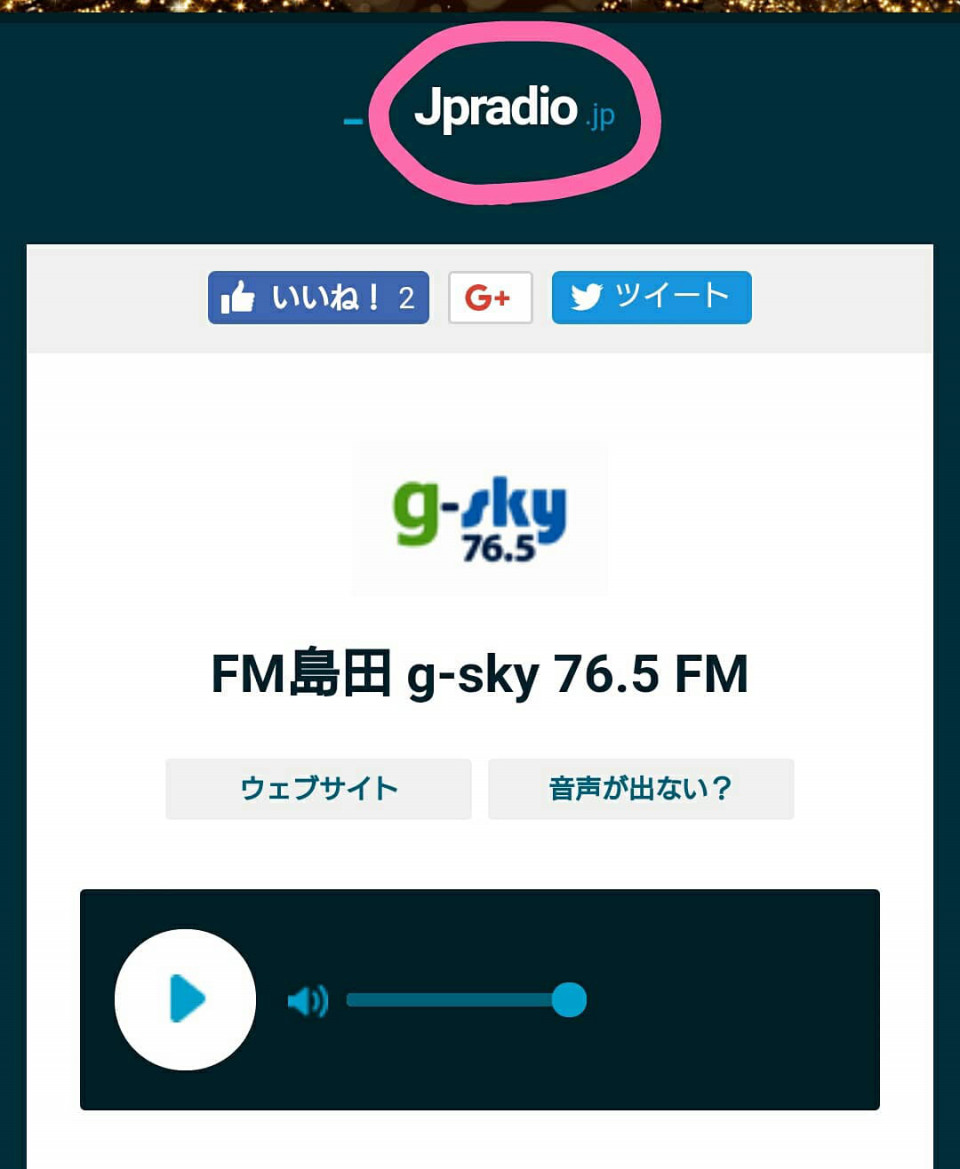960x1169 pixels.
Task: Tap the volume slider track
Action: click(450, 1000)
